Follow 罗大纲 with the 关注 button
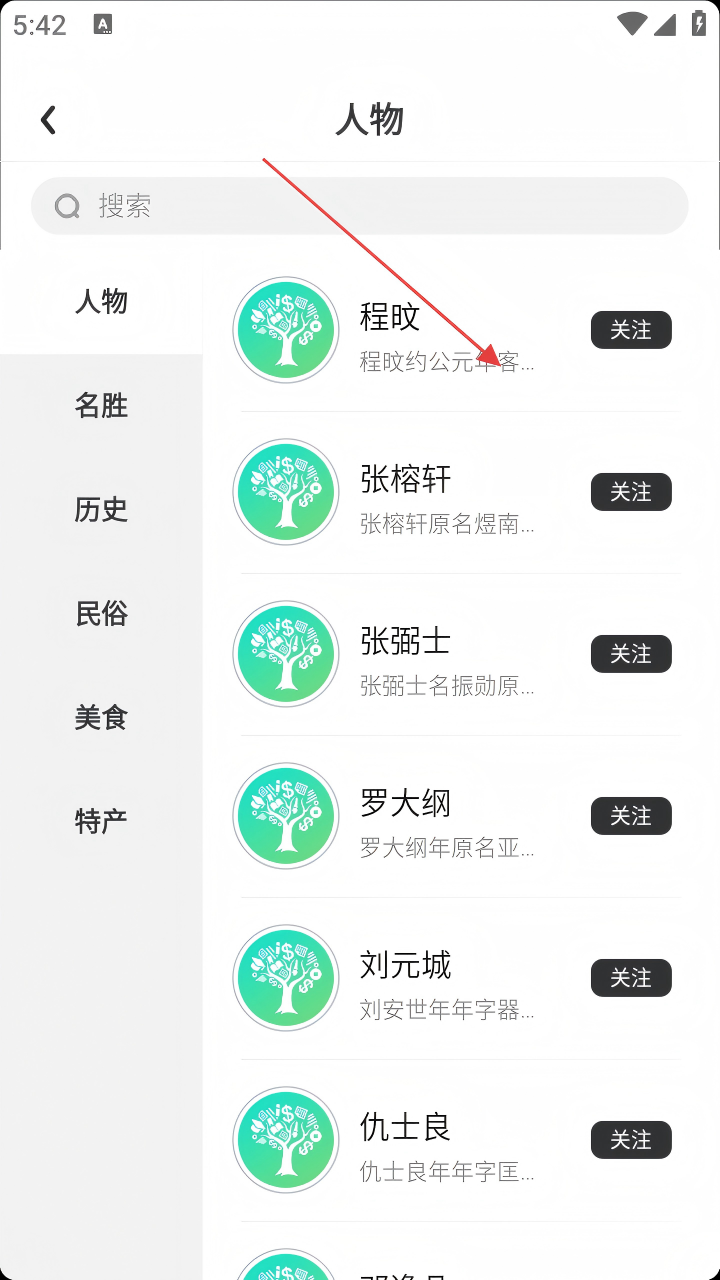The height and width of the screenshot is (1280, 720). 630,816
